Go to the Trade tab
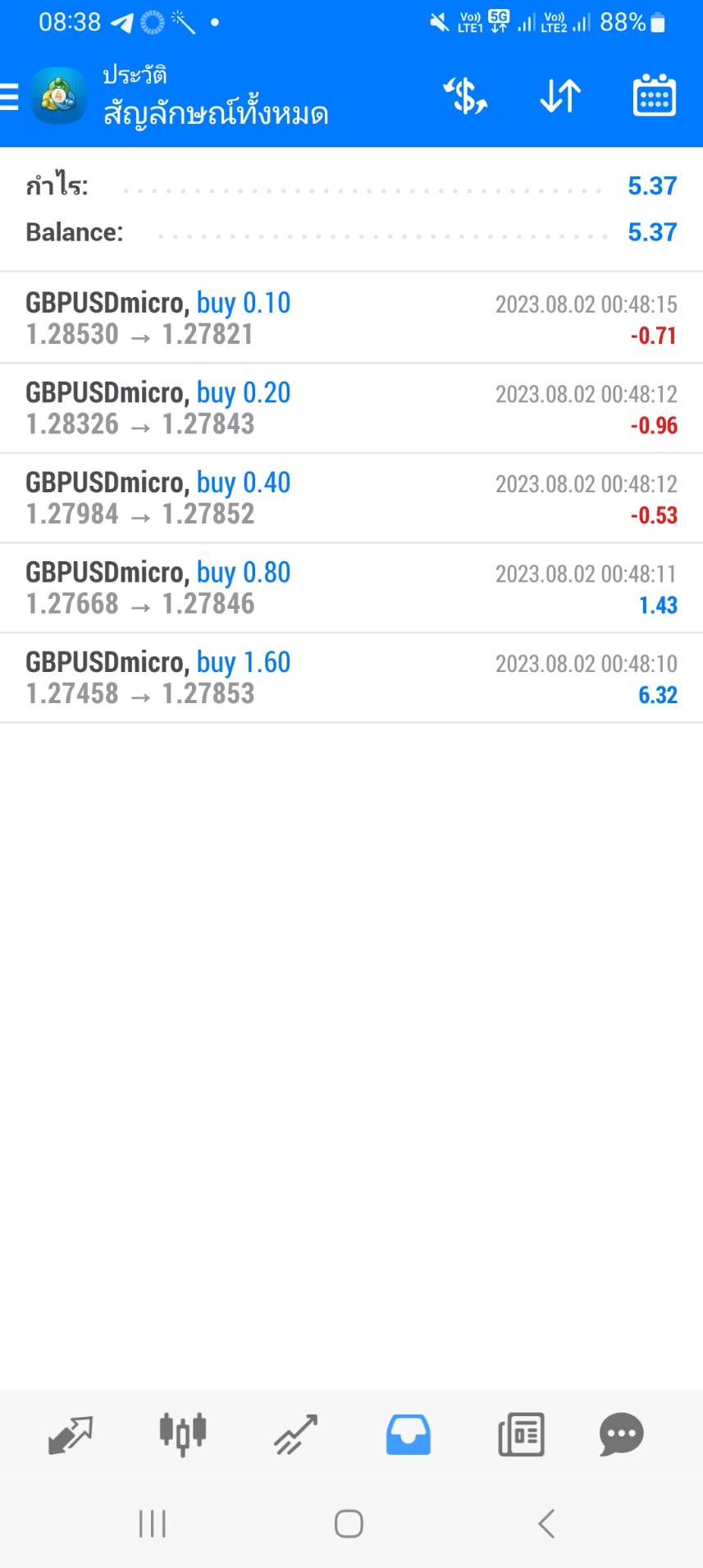The width and height of the screenshot is (703, 1568). pos(295,1435)
